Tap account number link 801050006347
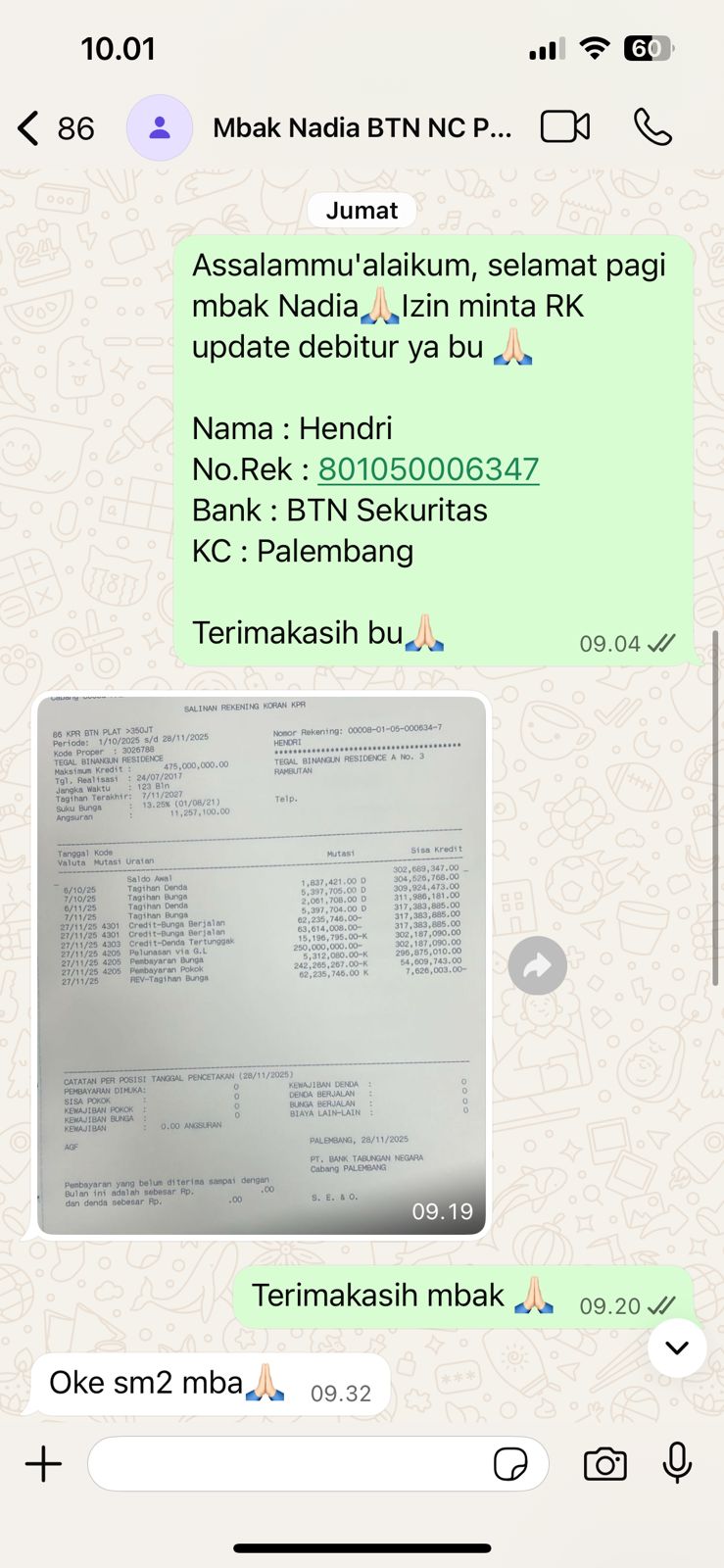The image size is (724, 1568). click(x=428, y=469)
